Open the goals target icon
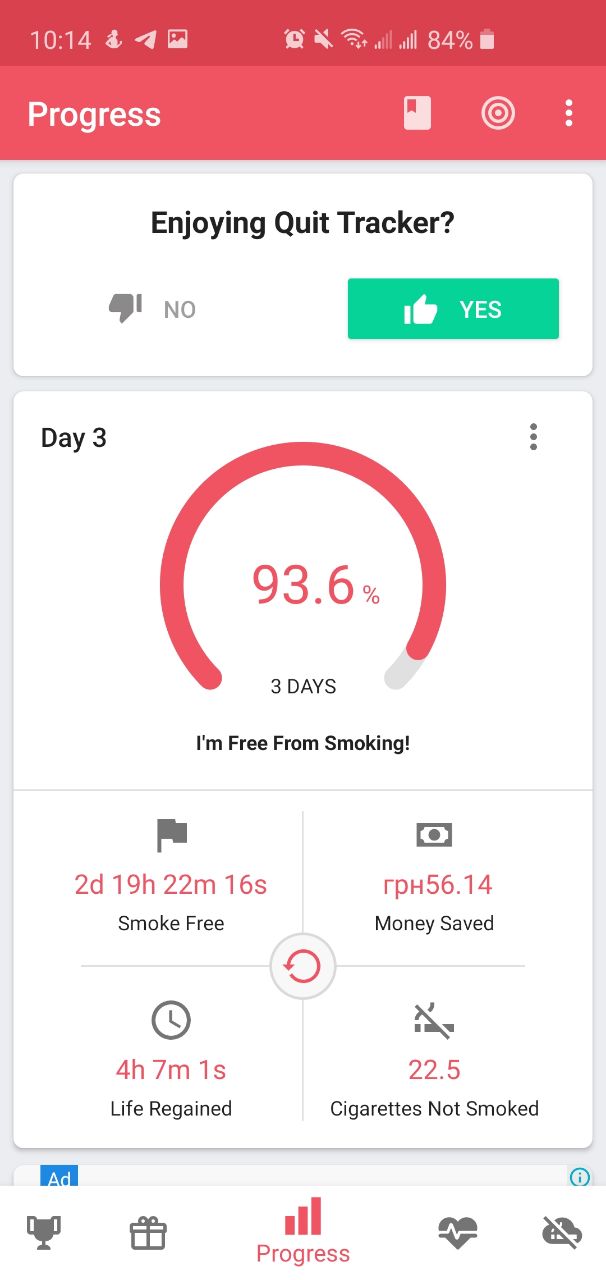This screenshot has width=606, height=1280. coord(497,113)
